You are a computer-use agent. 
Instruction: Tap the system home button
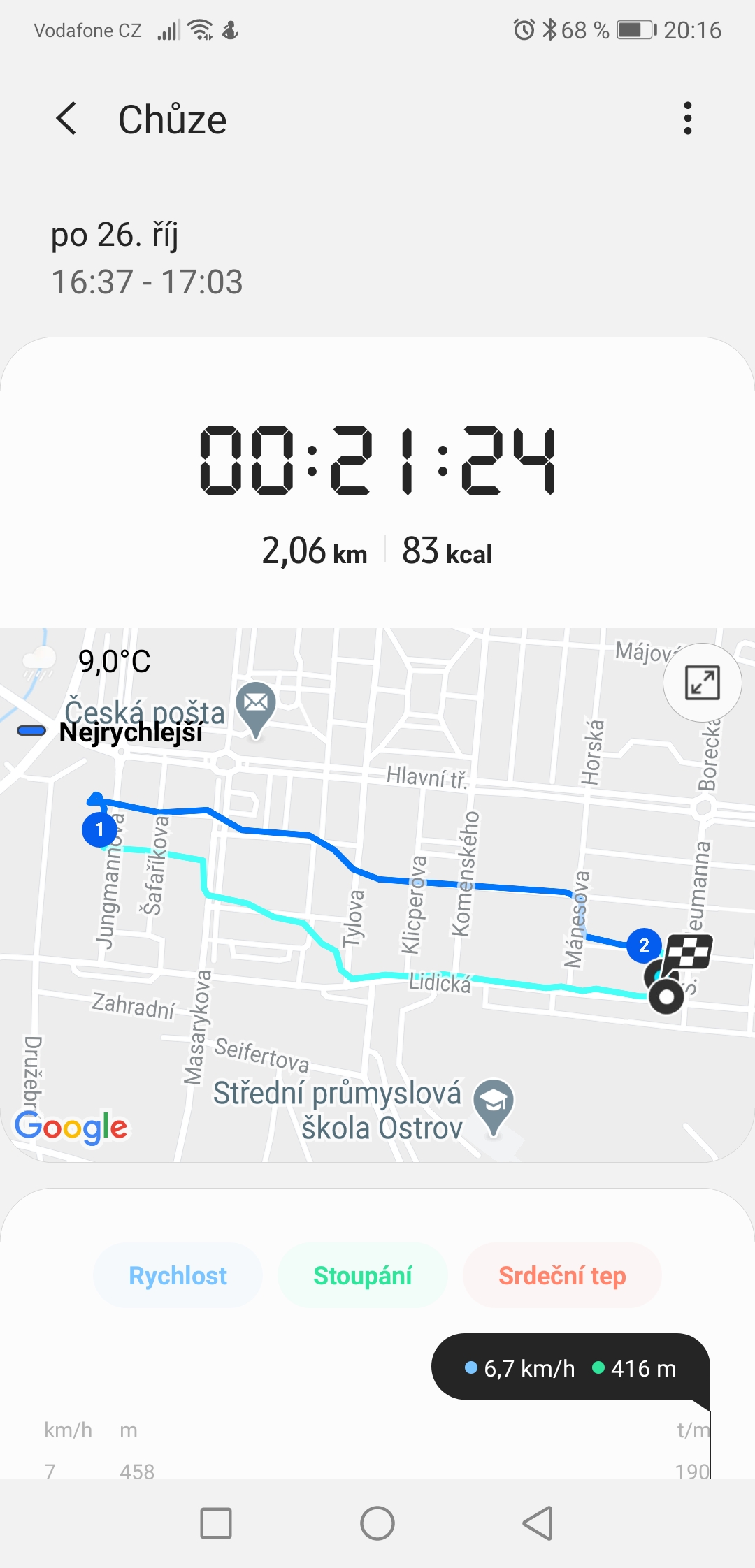(377, 1523)
